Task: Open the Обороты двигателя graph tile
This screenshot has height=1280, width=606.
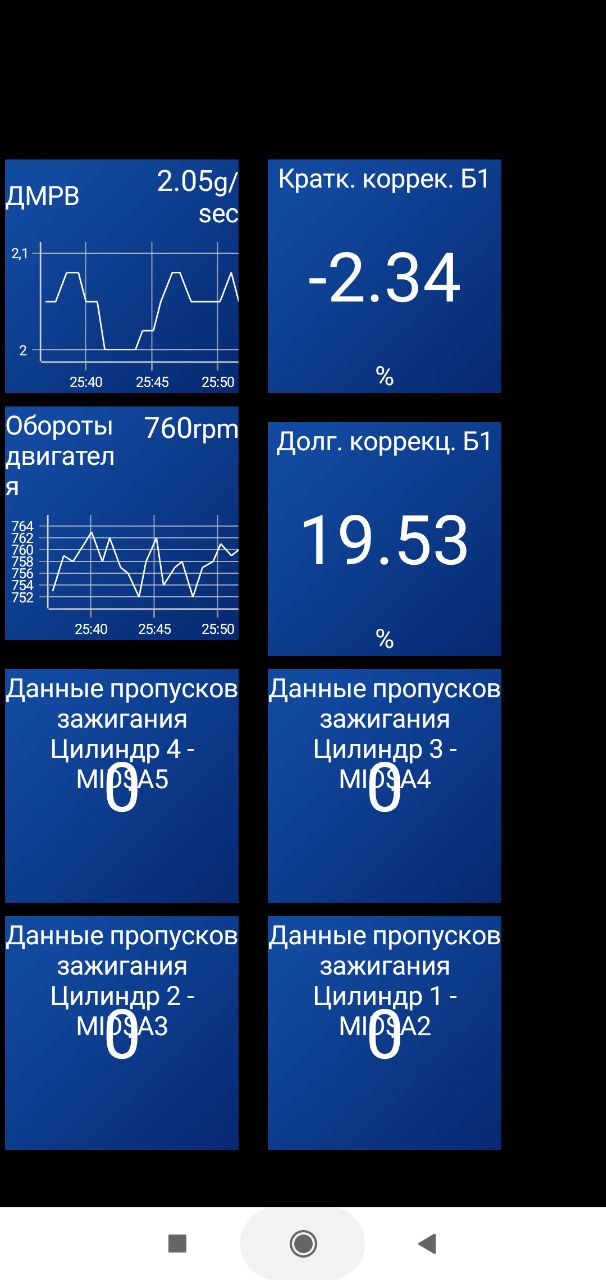Action: coord(122,523)
